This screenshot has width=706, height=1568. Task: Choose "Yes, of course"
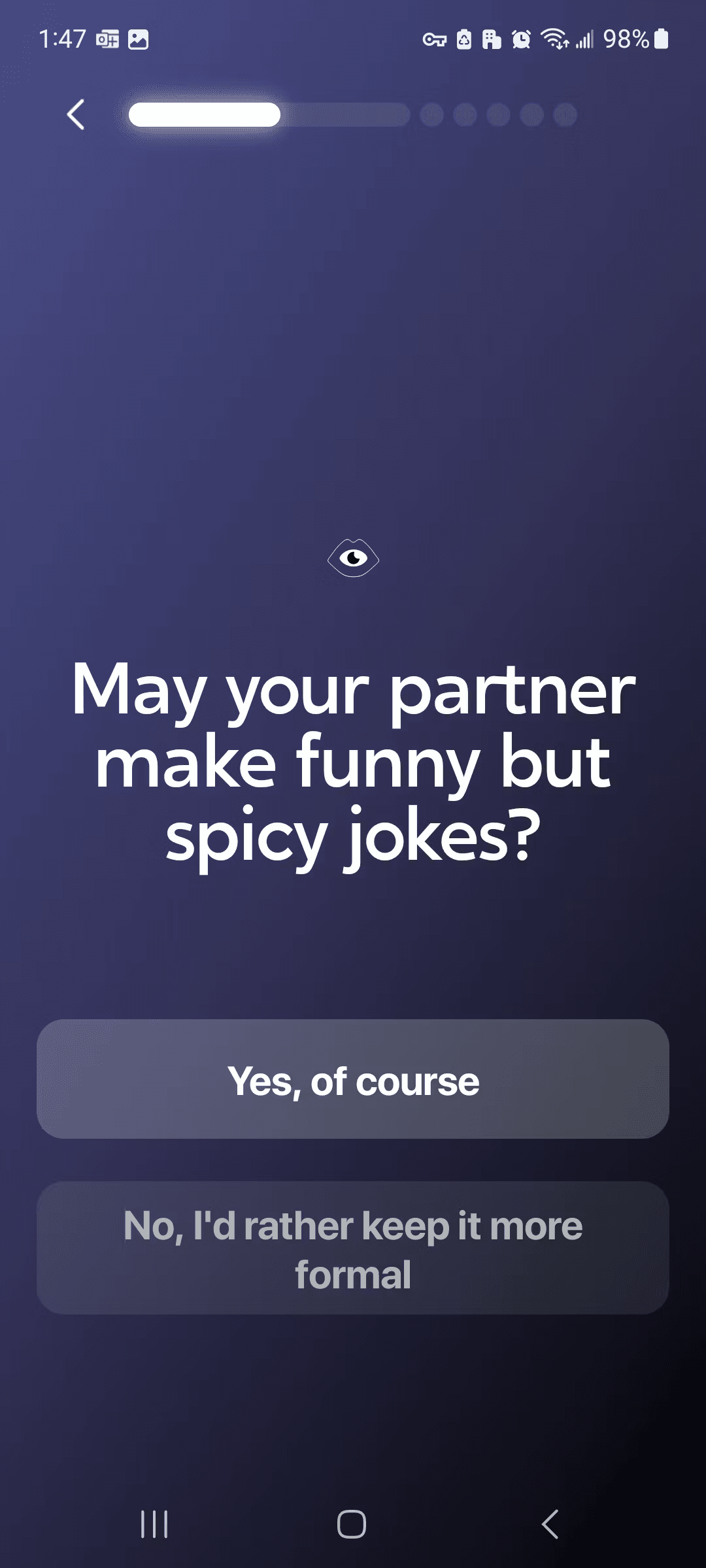coord(353,1079)
